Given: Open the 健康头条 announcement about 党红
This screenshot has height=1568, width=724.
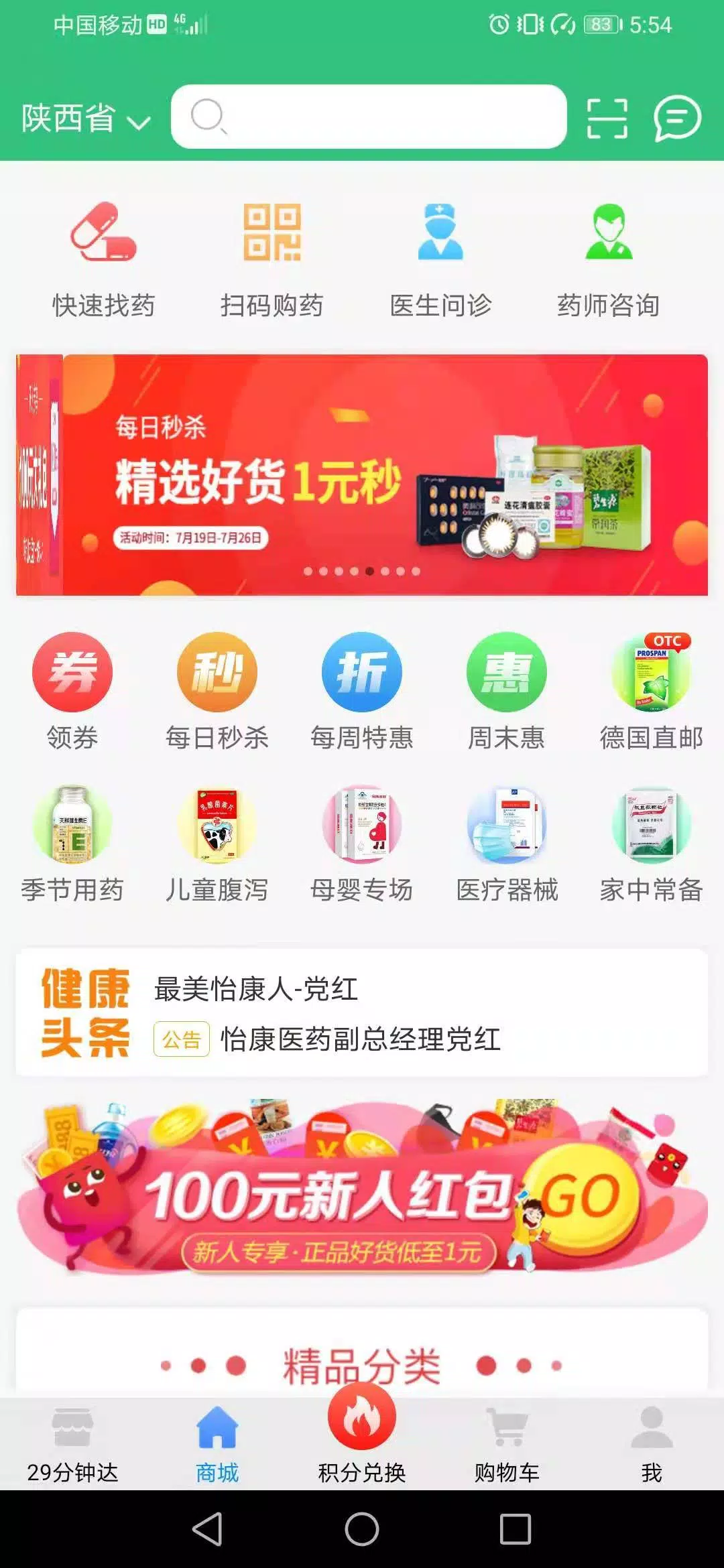Looking at the screenshot, I should tap(361, 1039).
